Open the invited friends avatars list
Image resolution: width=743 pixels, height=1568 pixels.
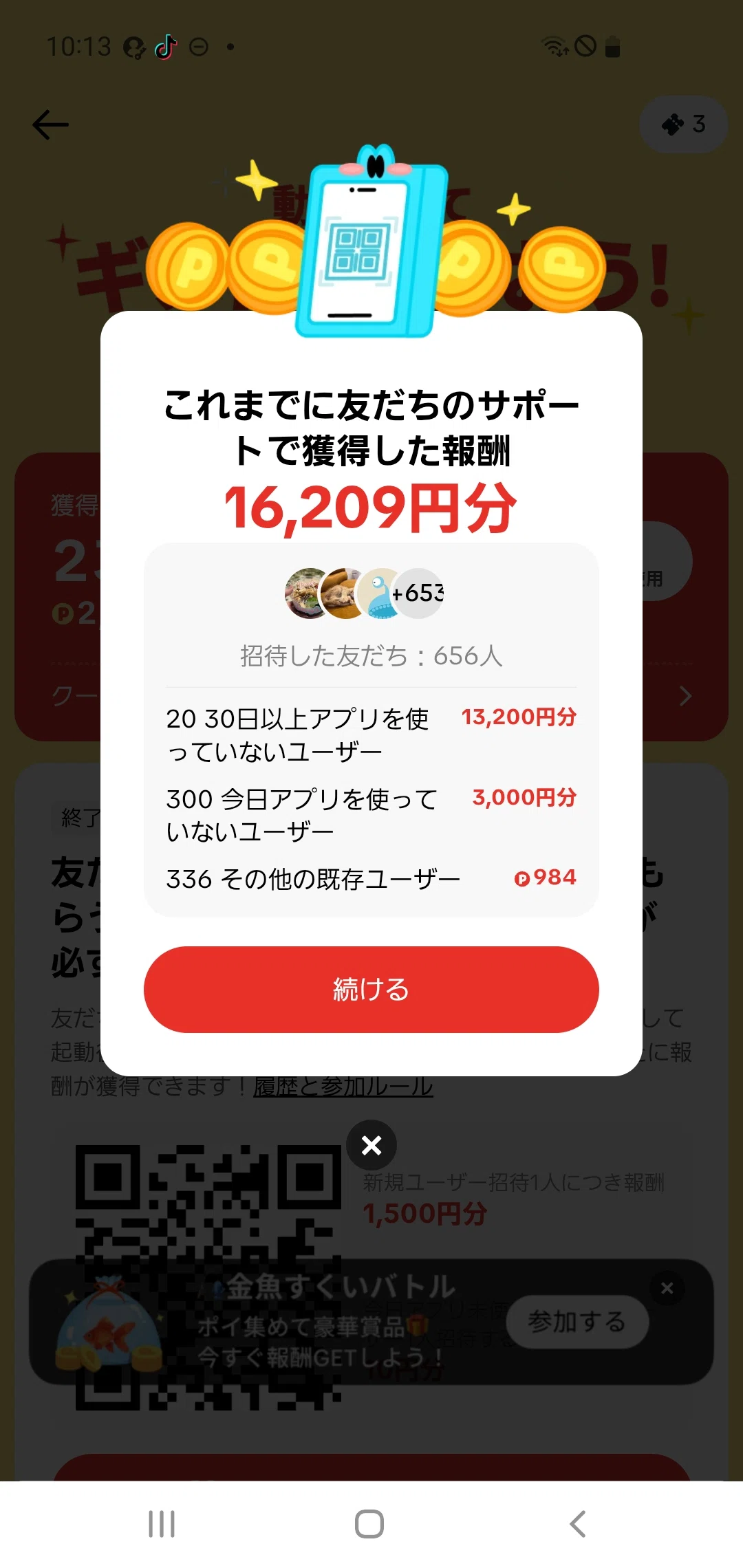click(x=365, y=594)
